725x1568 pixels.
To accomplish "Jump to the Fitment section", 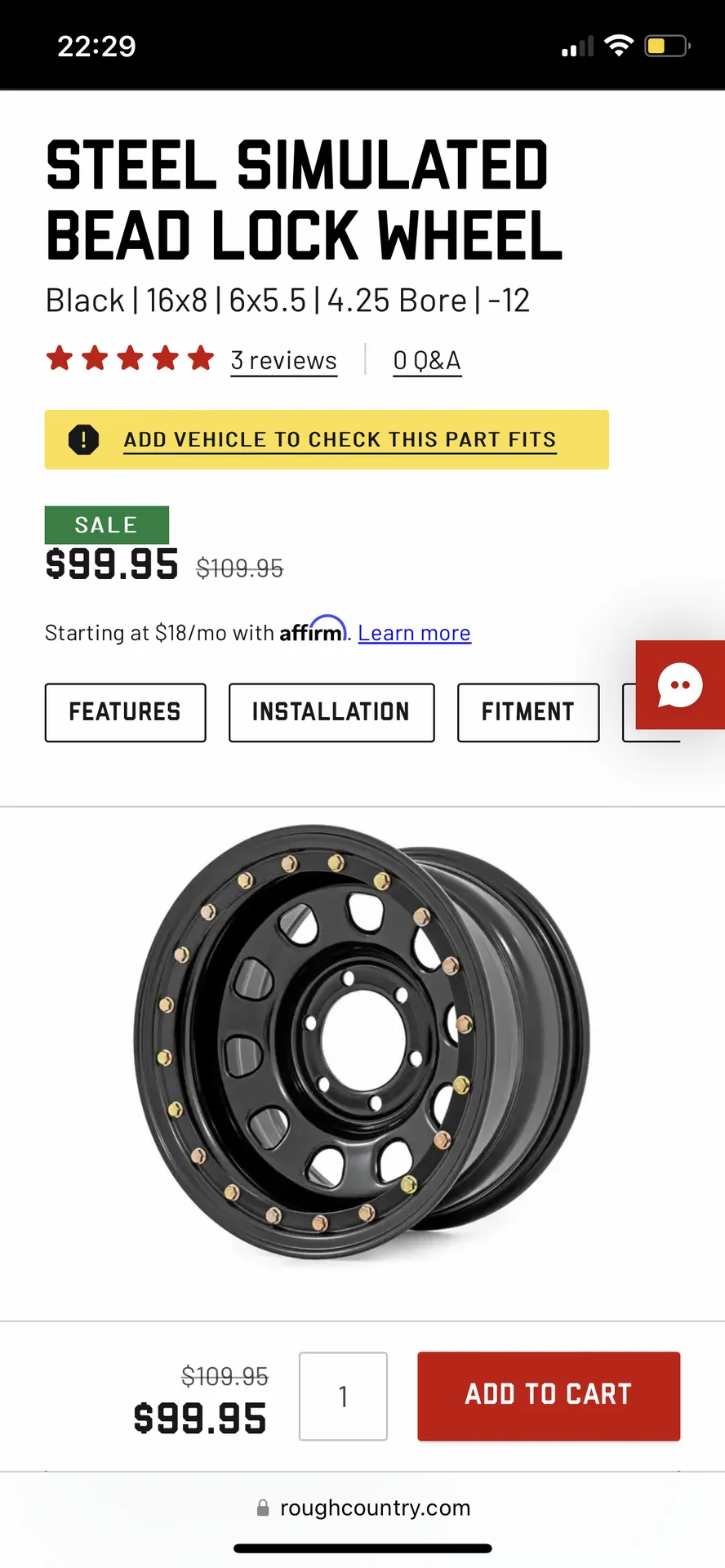I will point(527,712).
